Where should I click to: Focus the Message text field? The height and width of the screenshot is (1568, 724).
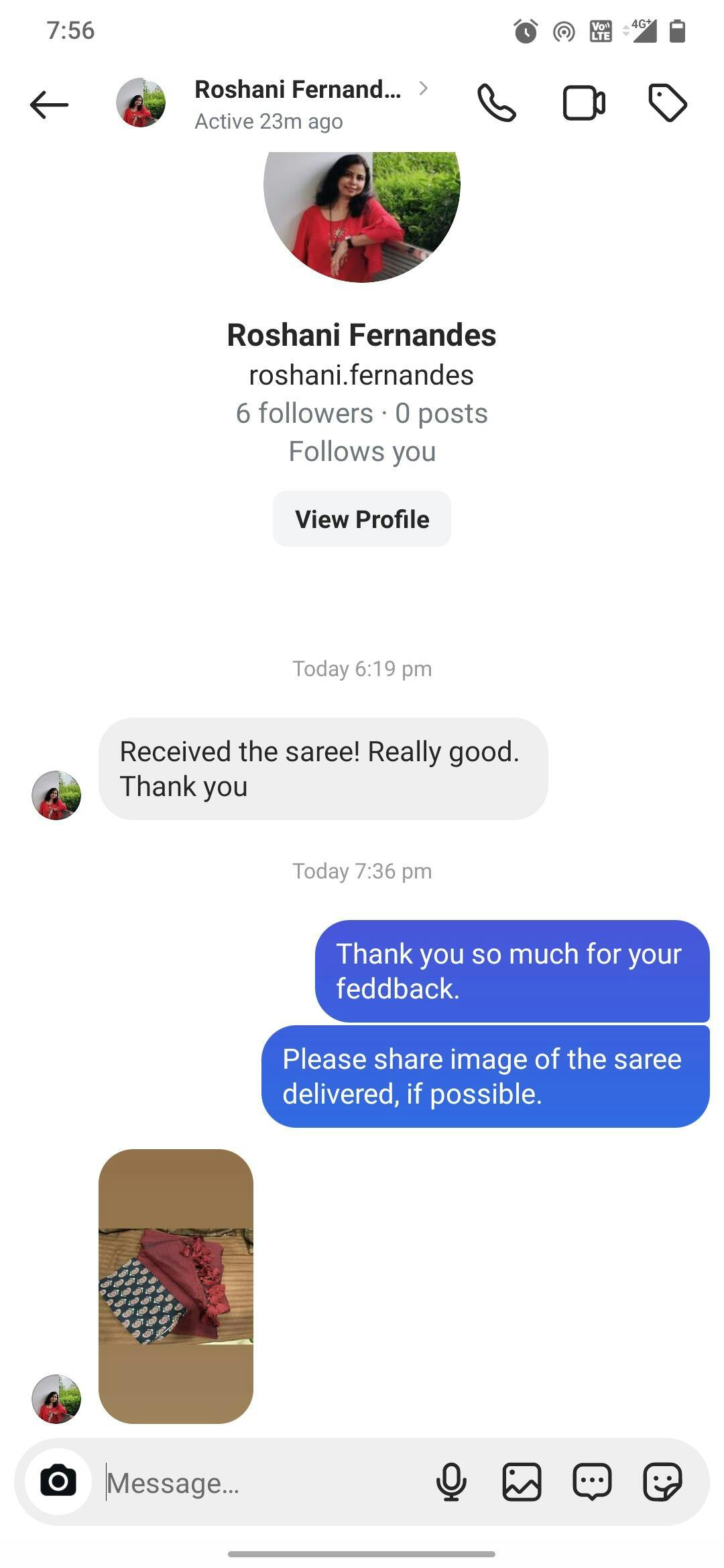click(261, 1483)
